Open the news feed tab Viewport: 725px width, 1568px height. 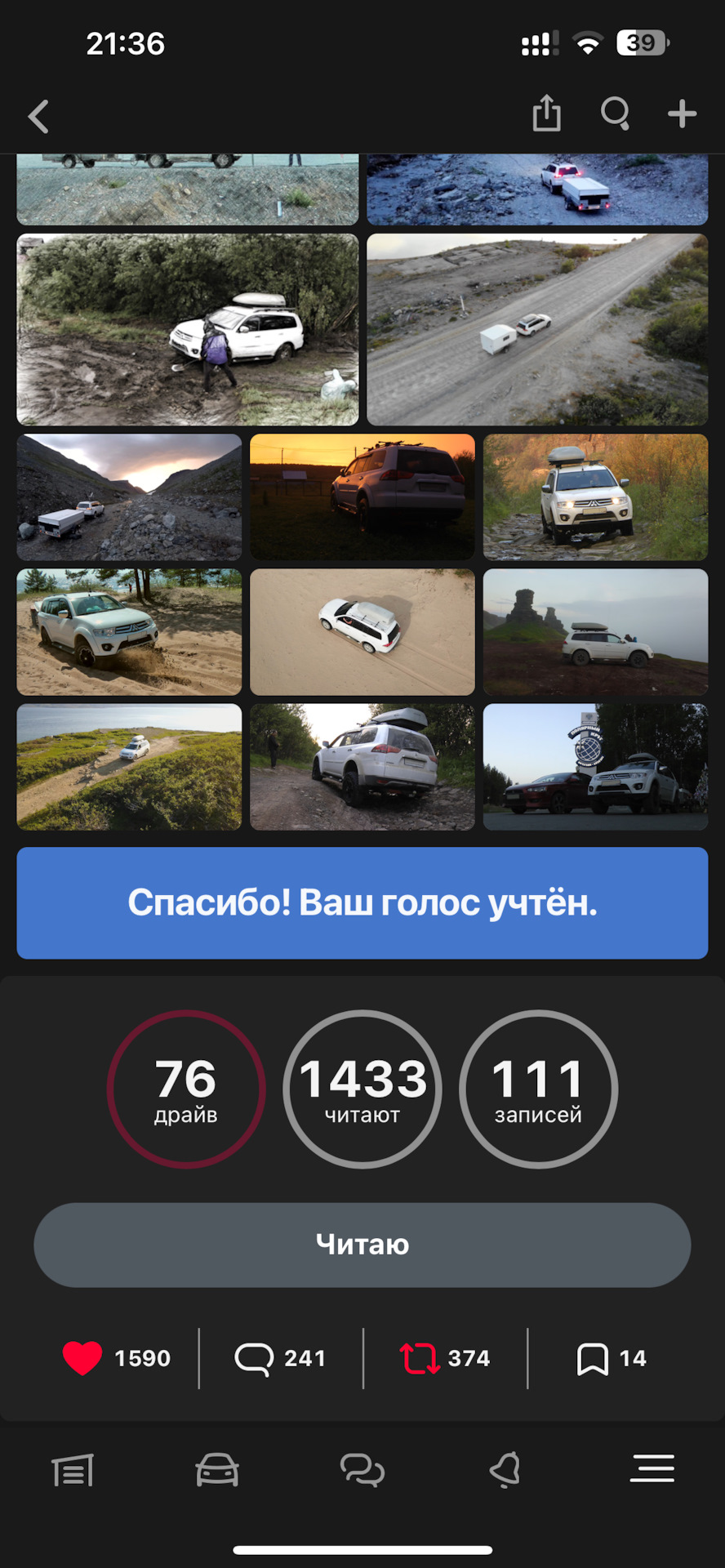[x=73, y=1470]
